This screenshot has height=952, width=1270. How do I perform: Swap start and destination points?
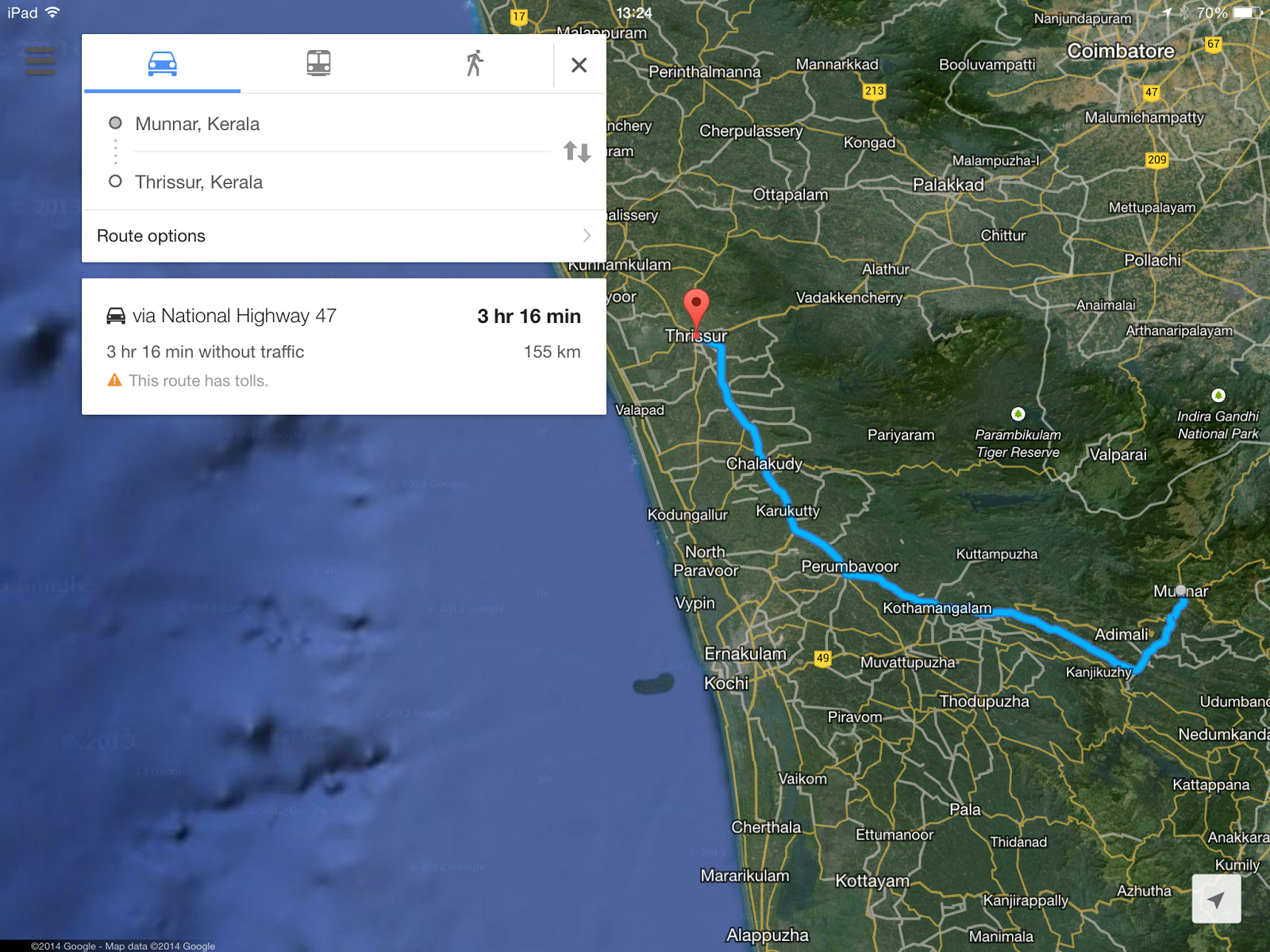point(577,152)
